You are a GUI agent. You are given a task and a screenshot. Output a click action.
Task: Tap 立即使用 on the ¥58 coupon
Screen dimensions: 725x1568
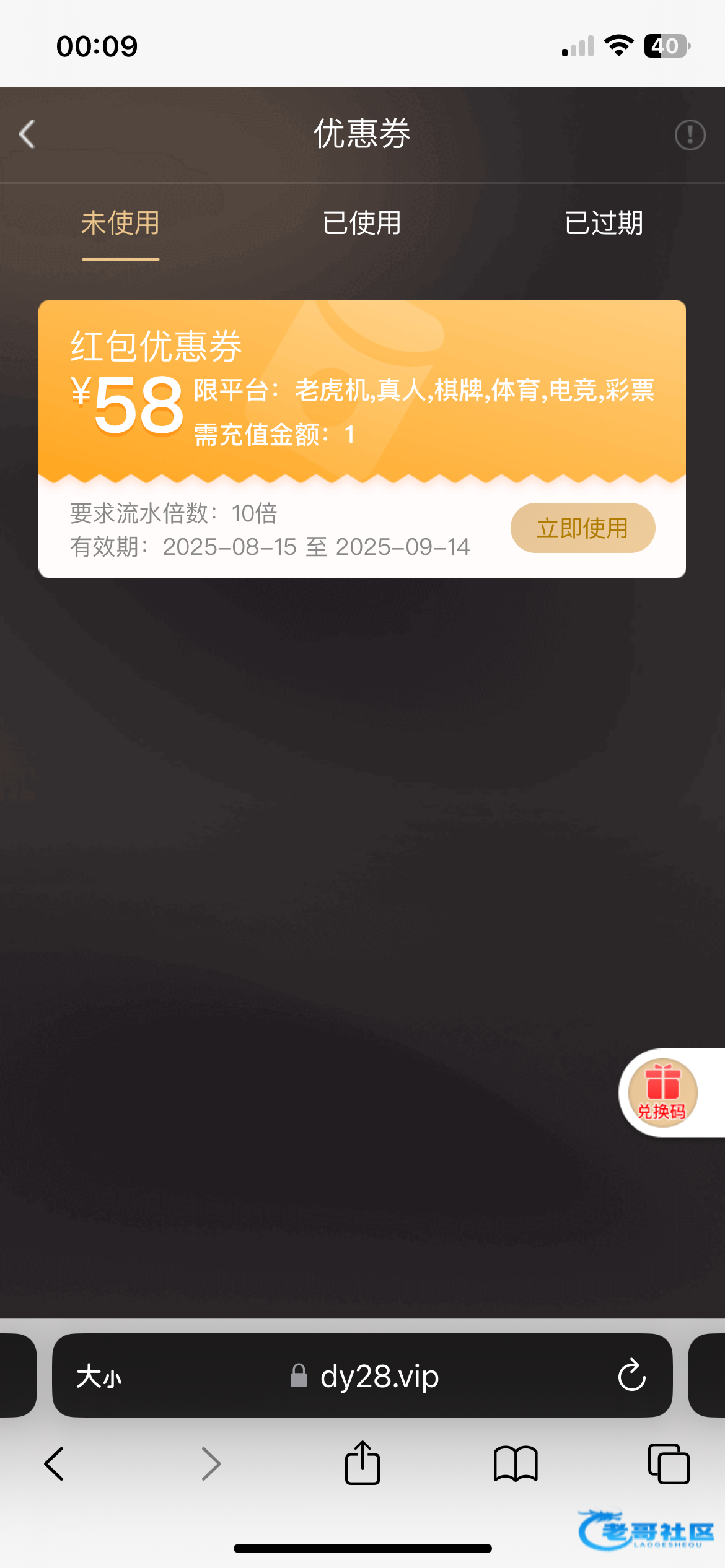[x=582, y=528]
